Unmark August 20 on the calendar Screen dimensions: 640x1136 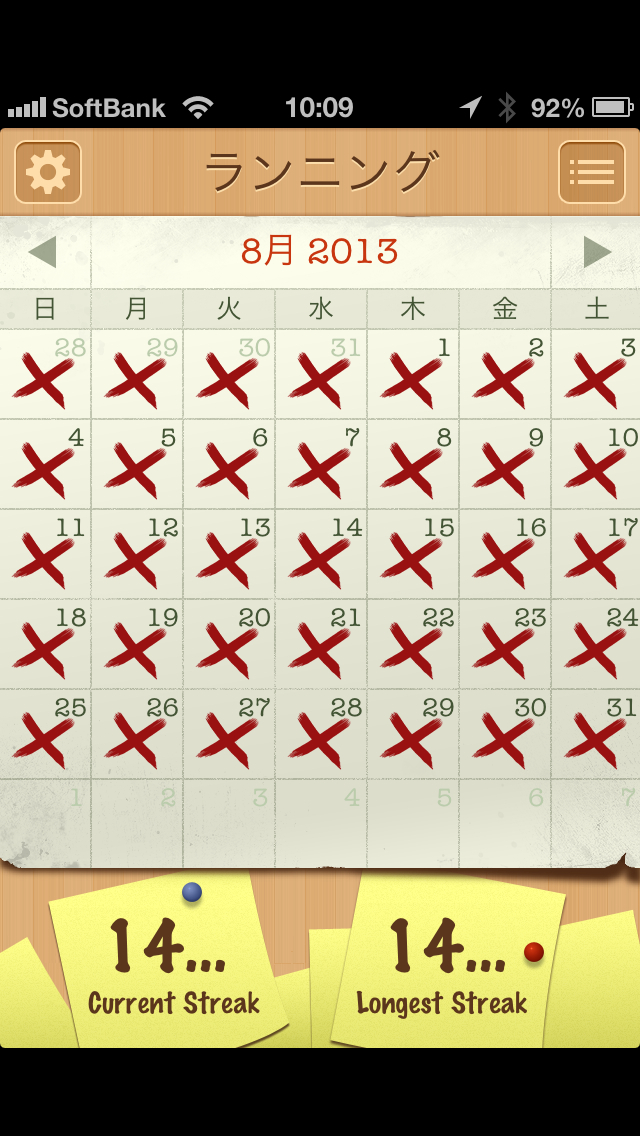point(229,644)
